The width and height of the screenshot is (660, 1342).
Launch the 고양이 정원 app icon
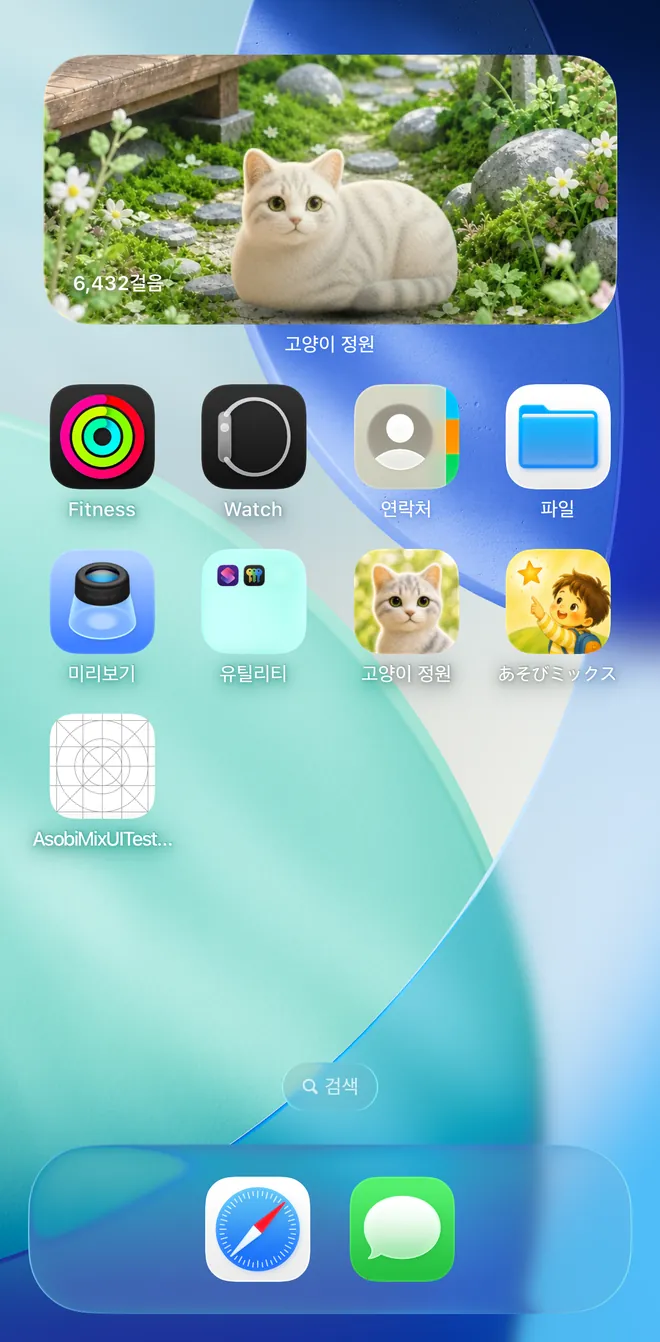(407, 601)
